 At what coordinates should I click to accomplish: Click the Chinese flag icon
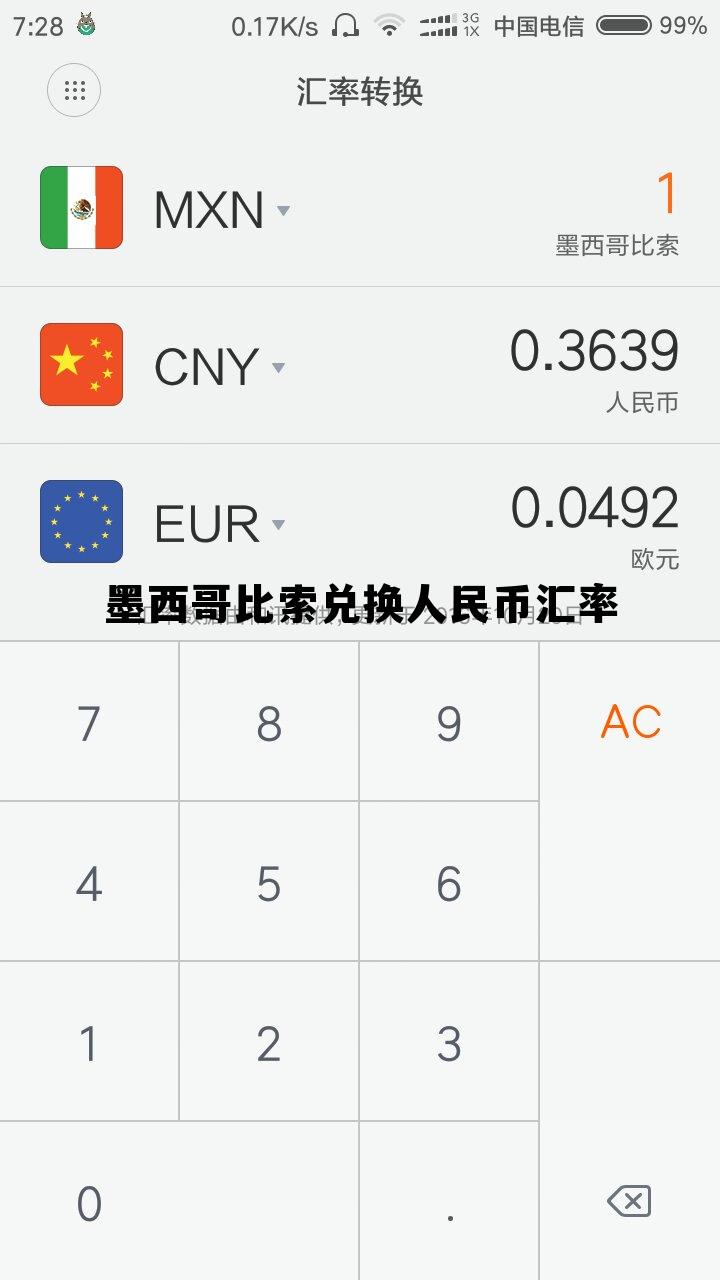click(80, 364)
